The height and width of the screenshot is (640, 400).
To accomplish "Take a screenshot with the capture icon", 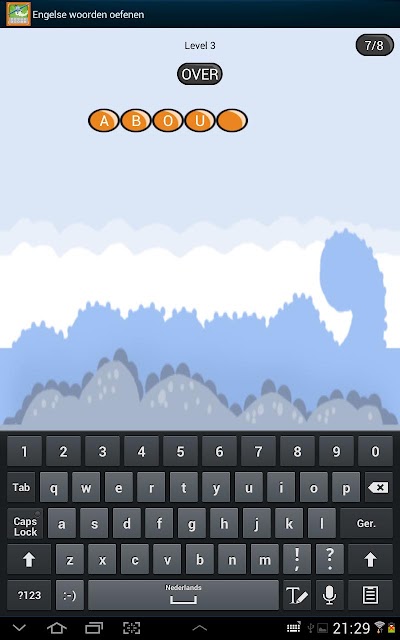I will point(131,628).
